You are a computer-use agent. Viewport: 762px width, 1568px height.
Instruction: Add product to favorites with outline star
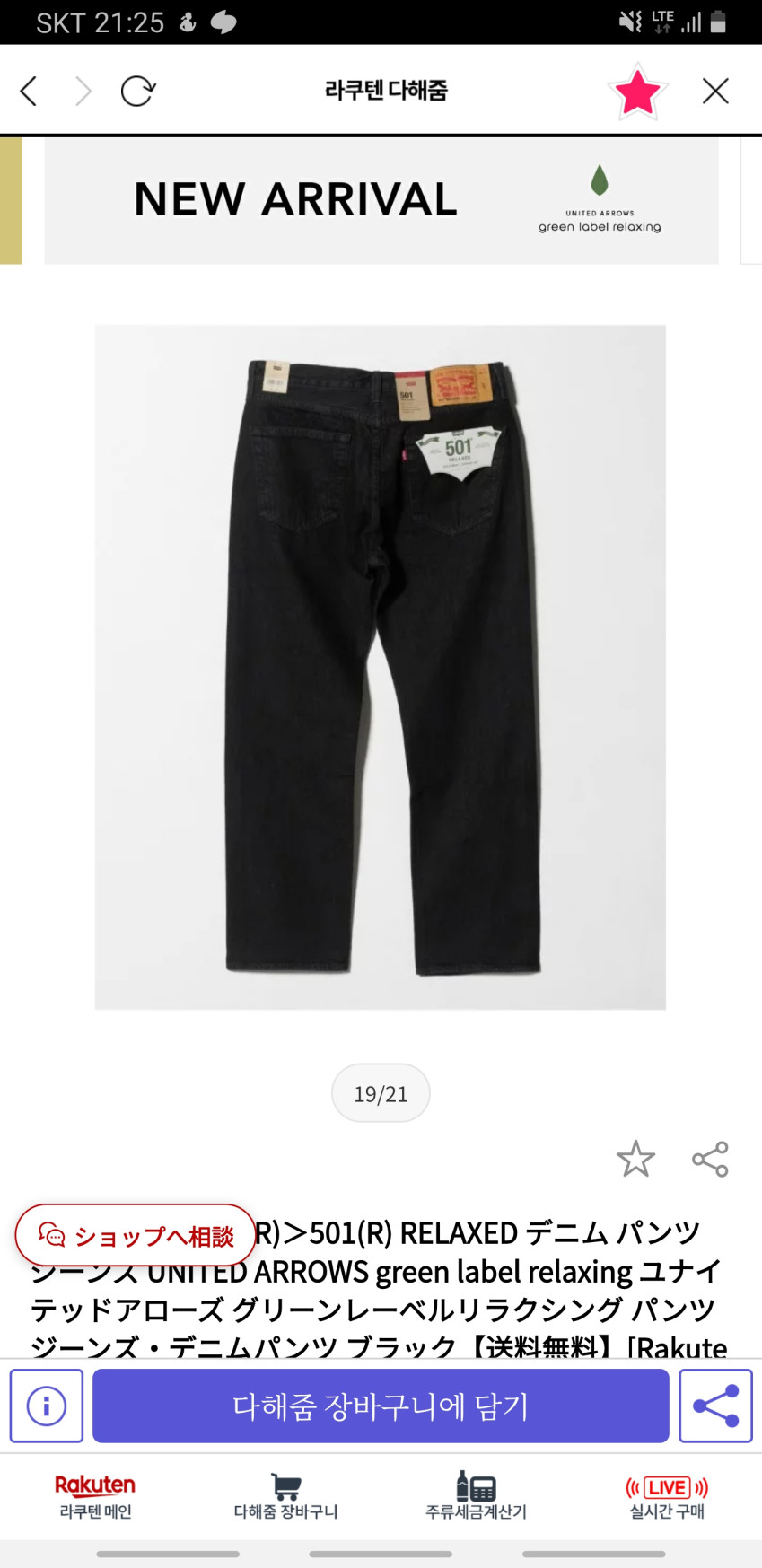coord(635,1159)
